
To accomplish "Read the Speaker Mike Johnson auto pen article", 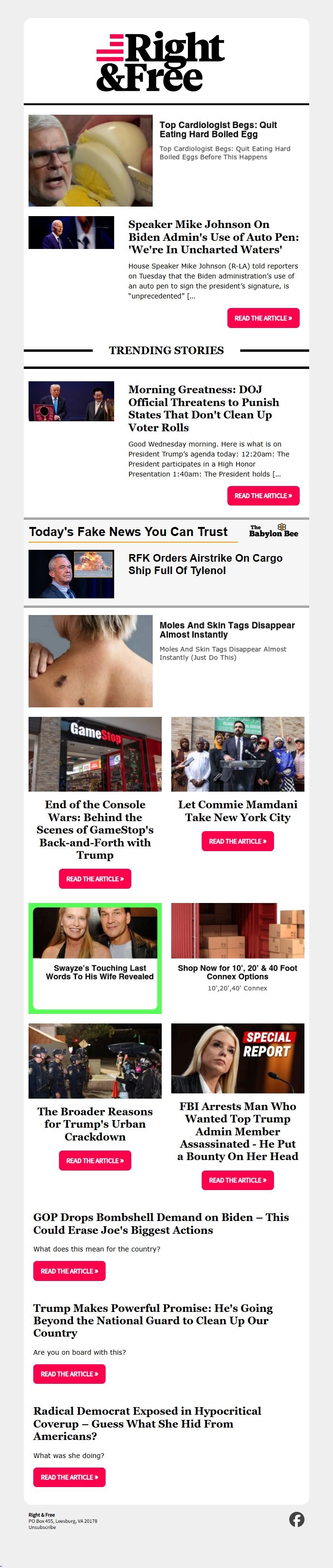I will (263, 318).
